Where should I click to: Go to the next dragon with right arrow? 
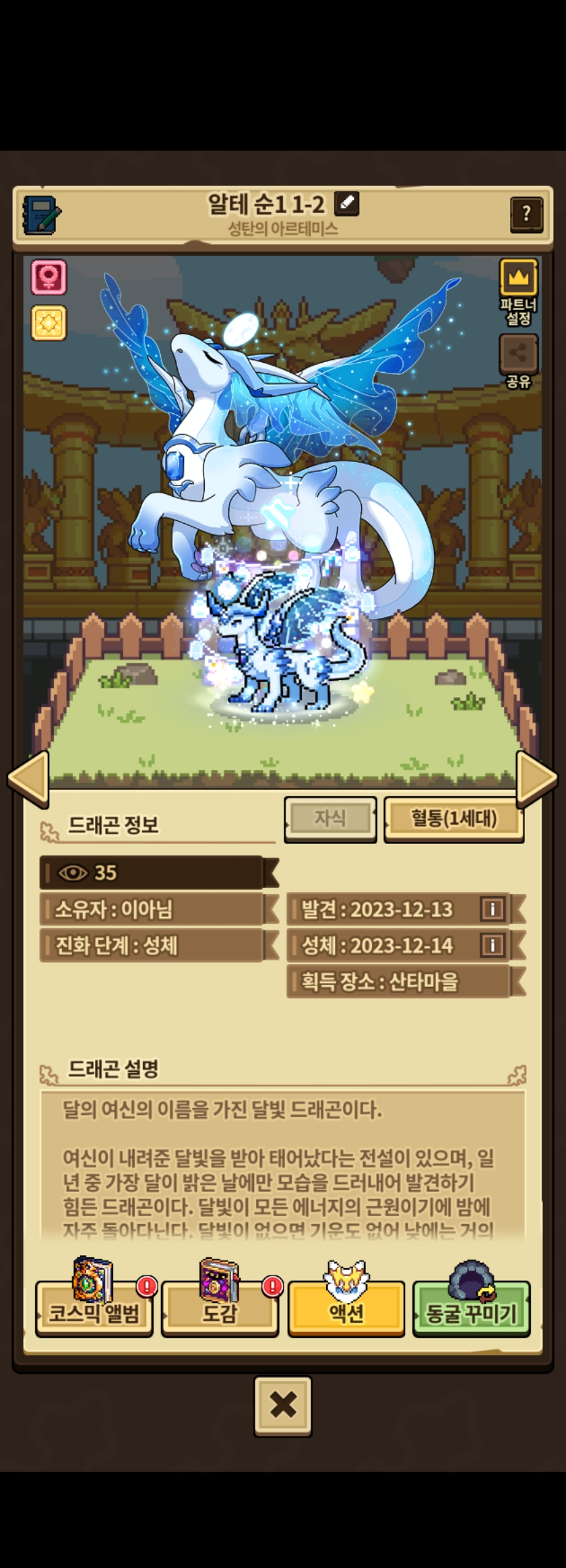537,779
